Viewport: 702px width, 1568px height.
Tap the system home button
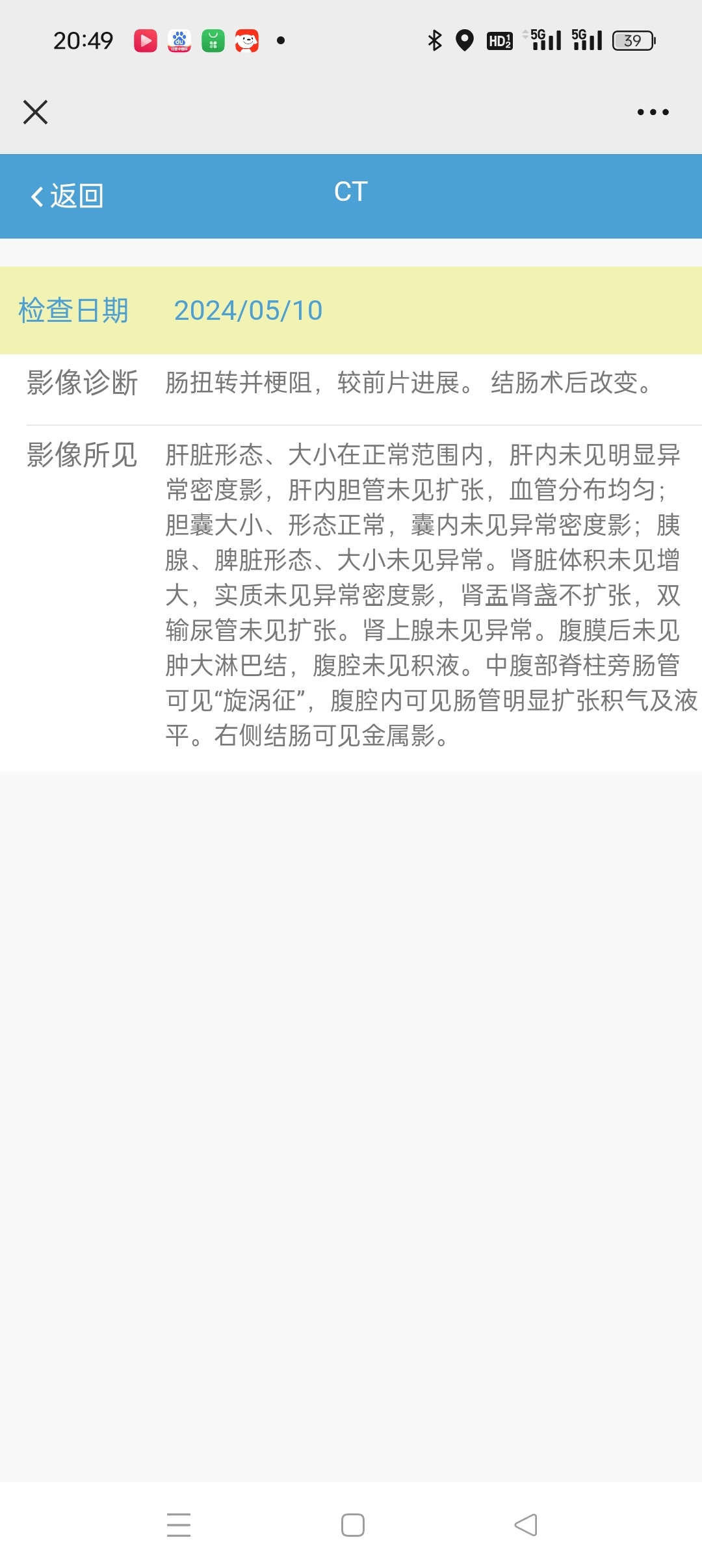pos(352,1524)
